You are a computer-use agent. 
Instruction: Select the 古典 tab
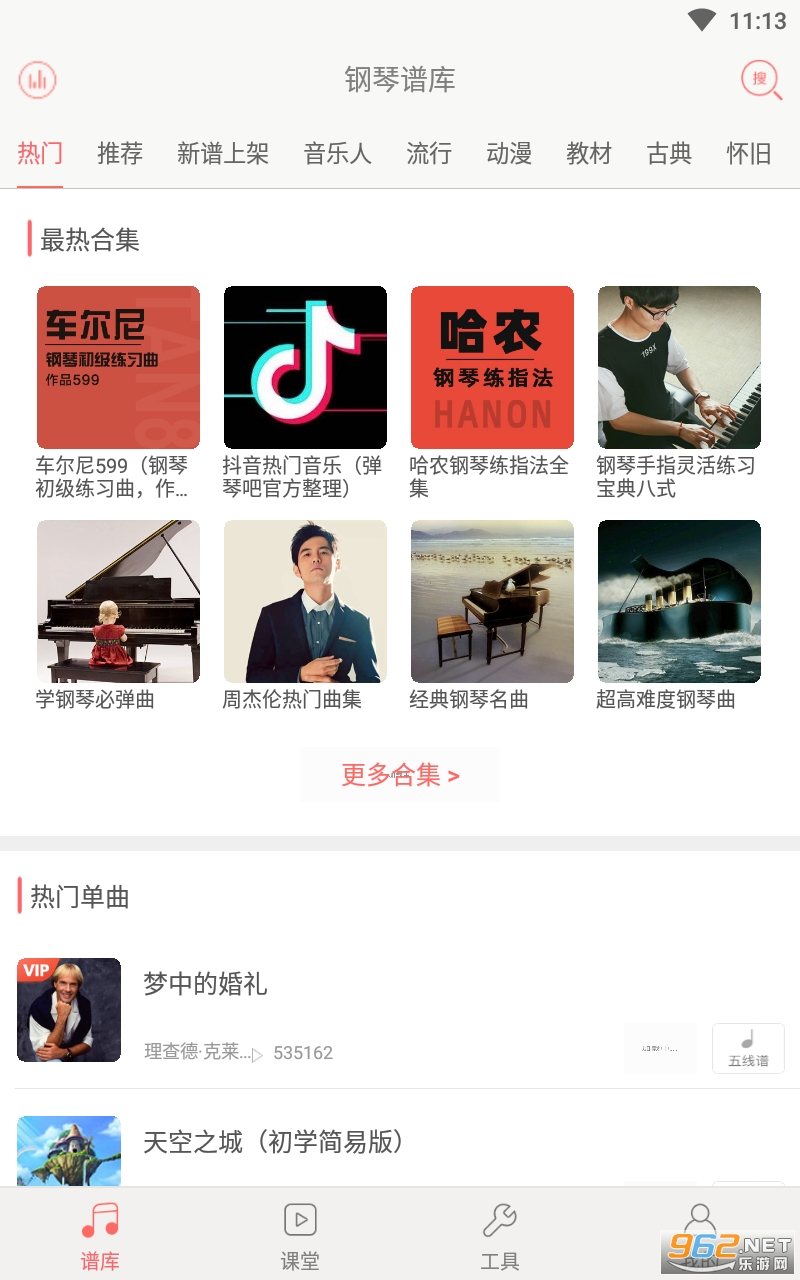669,154
